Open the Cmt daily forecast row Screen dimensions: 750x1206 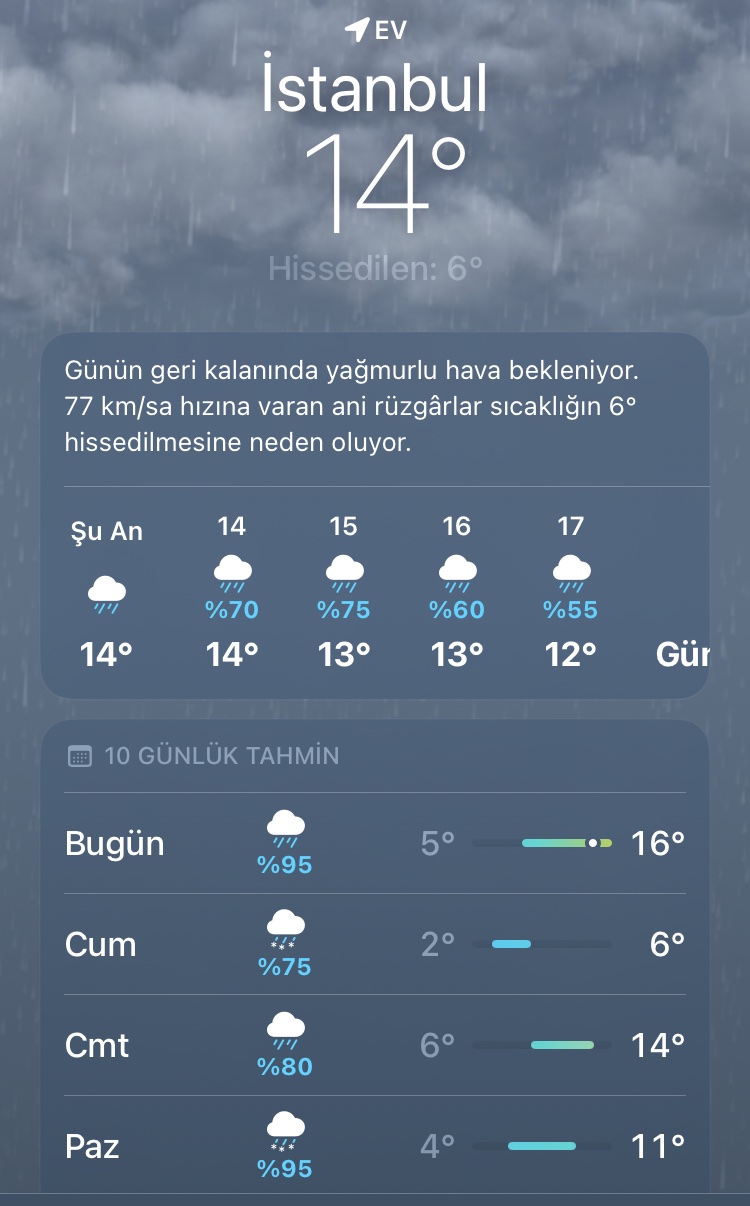(374, 1046)
